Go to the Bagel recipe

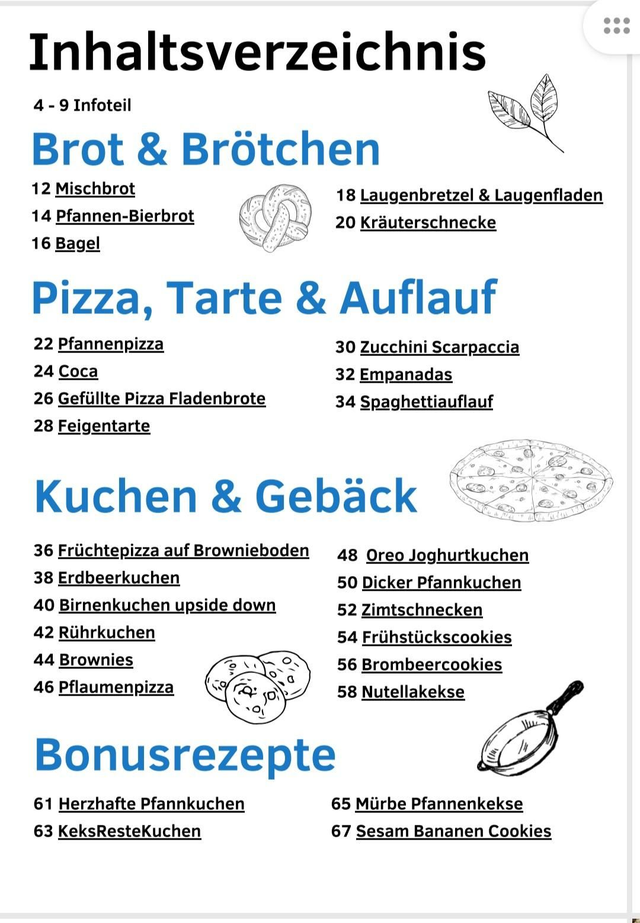tap(77, 243)
